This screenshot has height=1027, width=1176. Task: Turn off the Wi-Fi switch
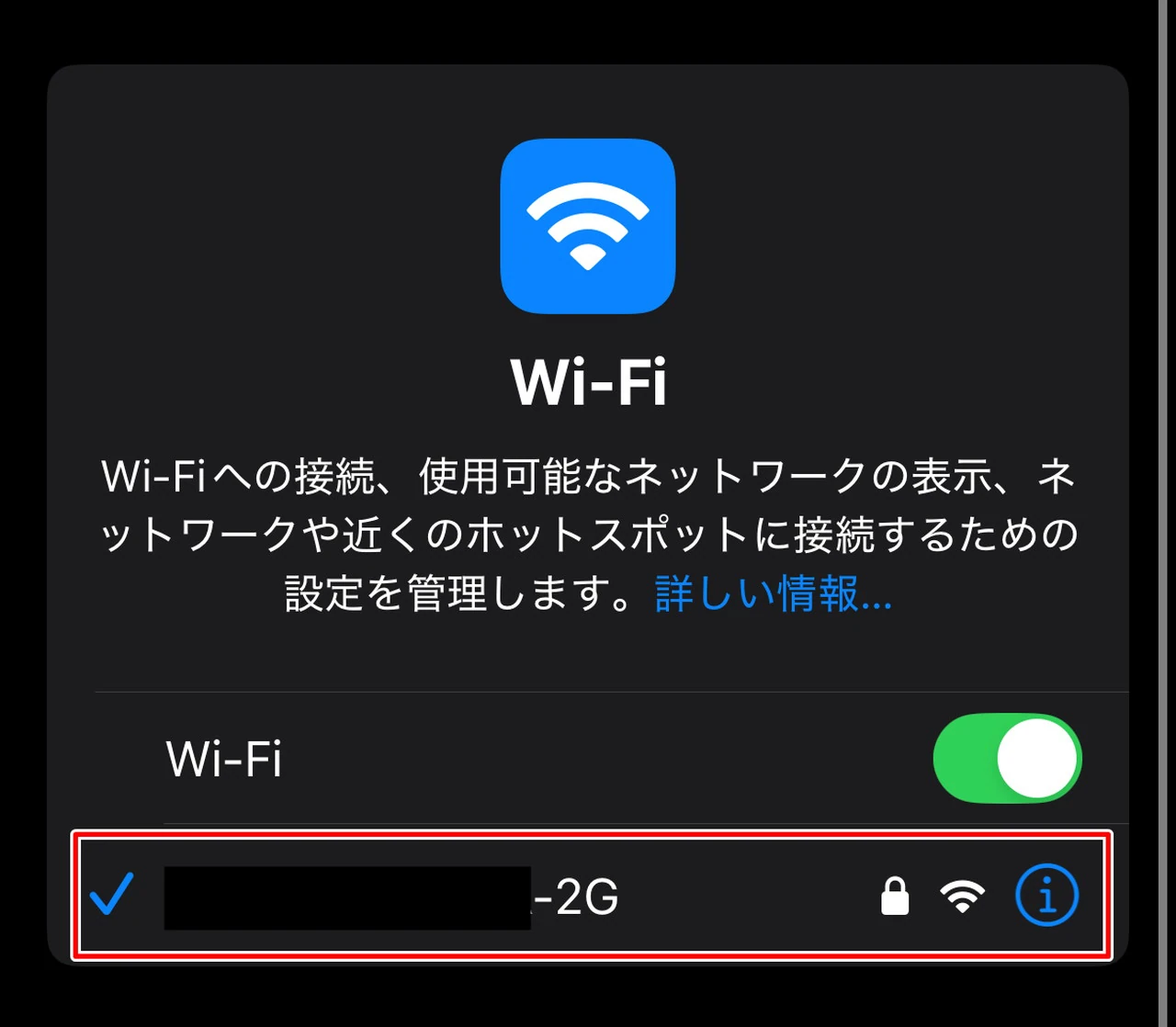1007,759
